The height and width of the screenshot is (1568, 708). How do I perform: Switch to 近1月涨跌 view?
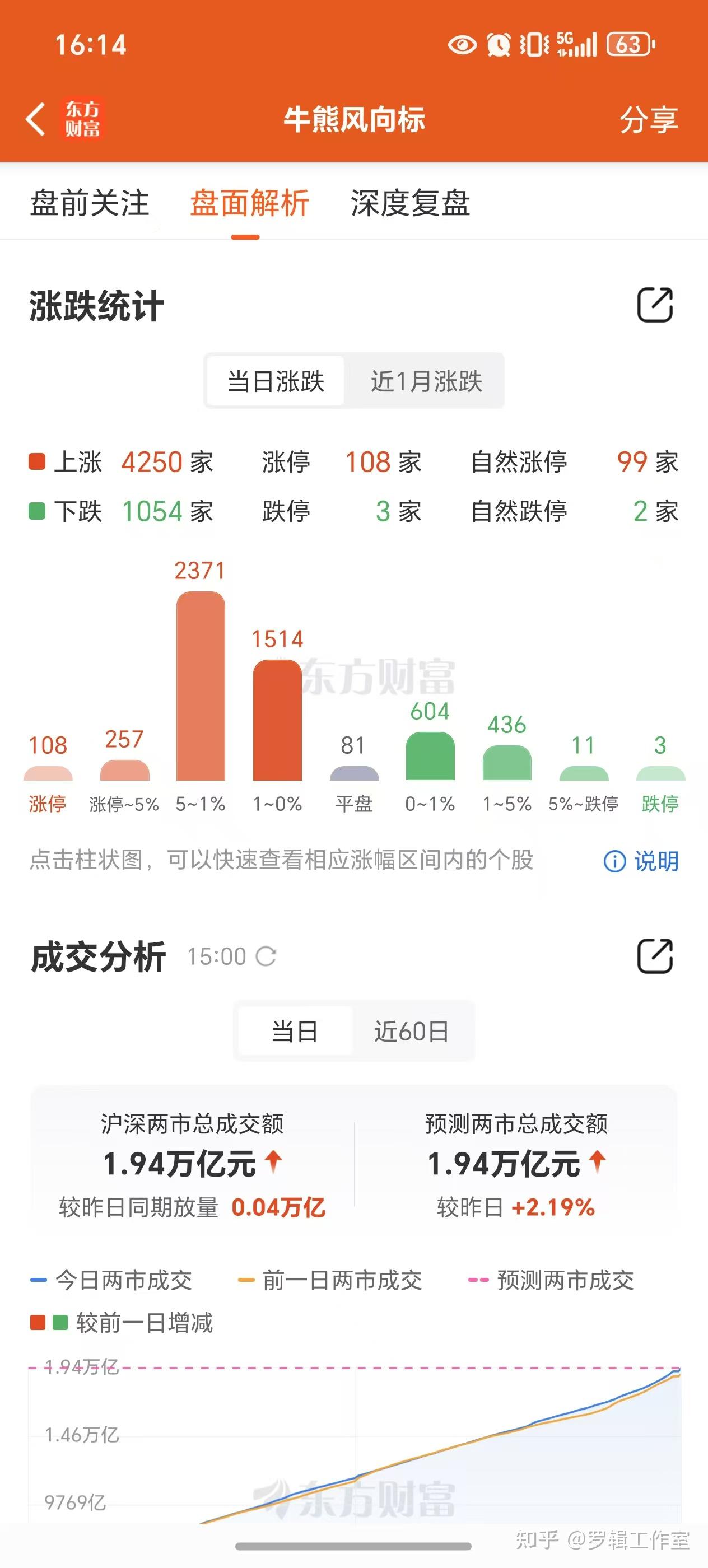pyautogui.click(x=426, y=381)
